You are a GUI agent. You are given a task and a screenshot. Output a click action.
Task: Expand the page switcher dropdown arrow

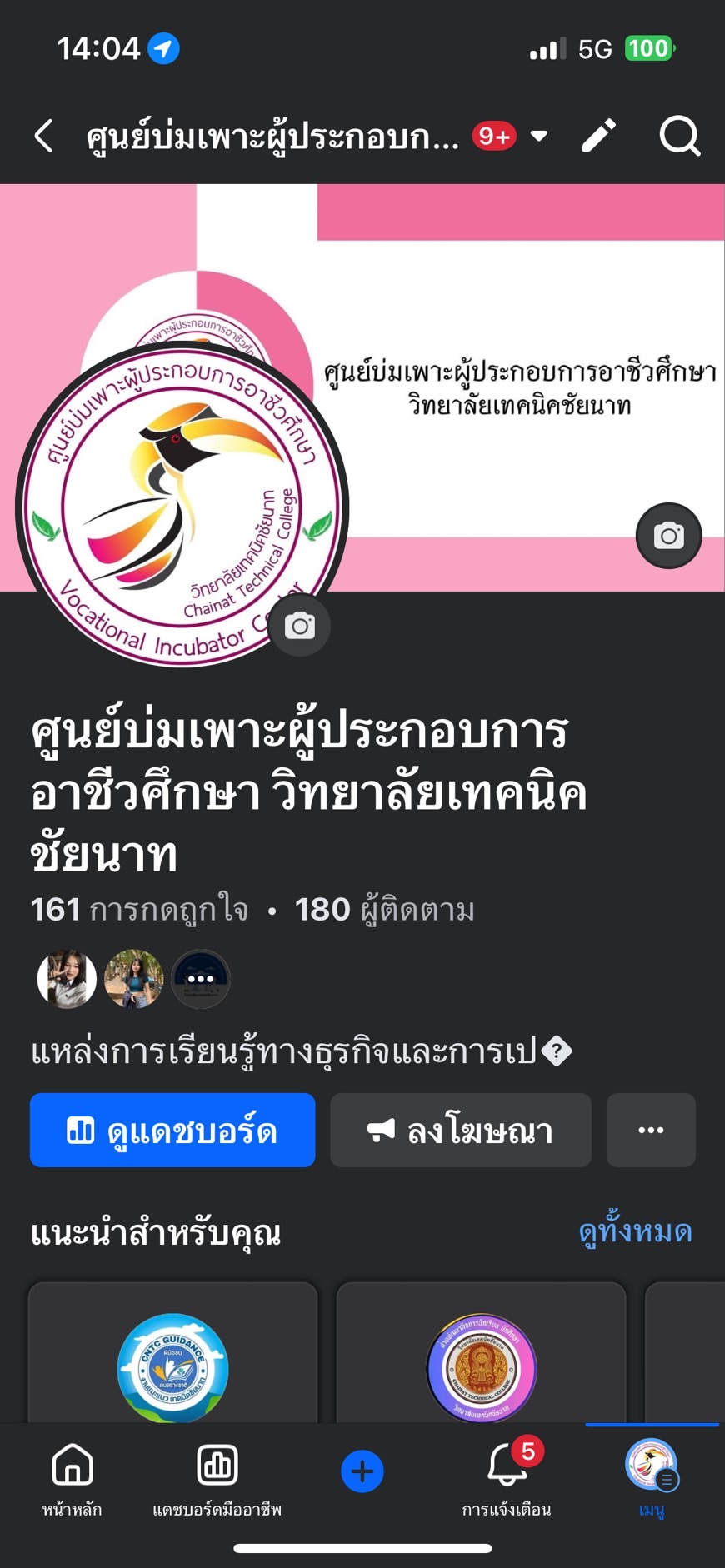tap(539, 136)
